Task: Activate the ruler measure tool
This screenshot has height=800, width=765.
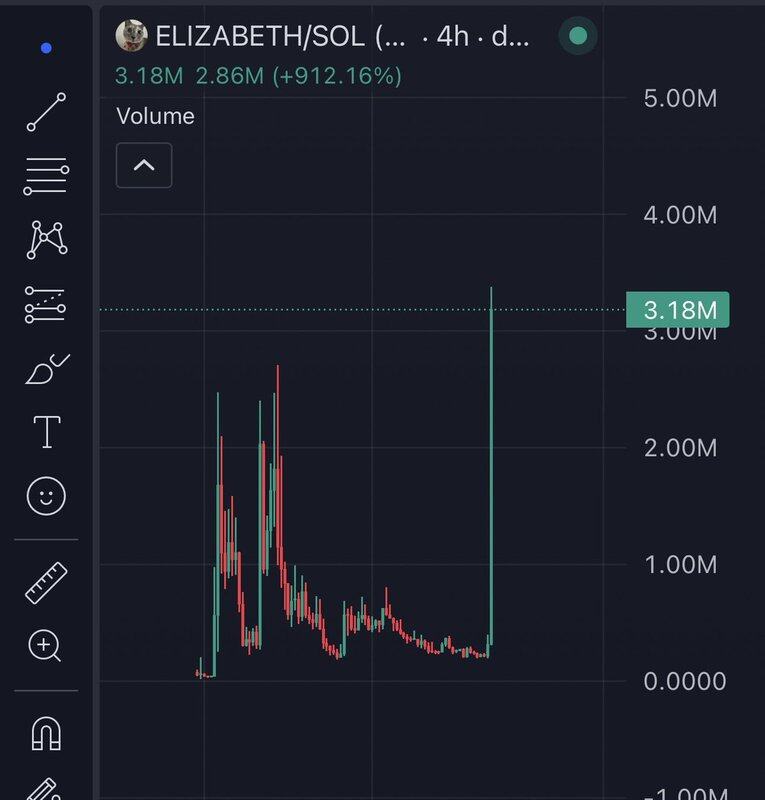Action: pos(46,583)
